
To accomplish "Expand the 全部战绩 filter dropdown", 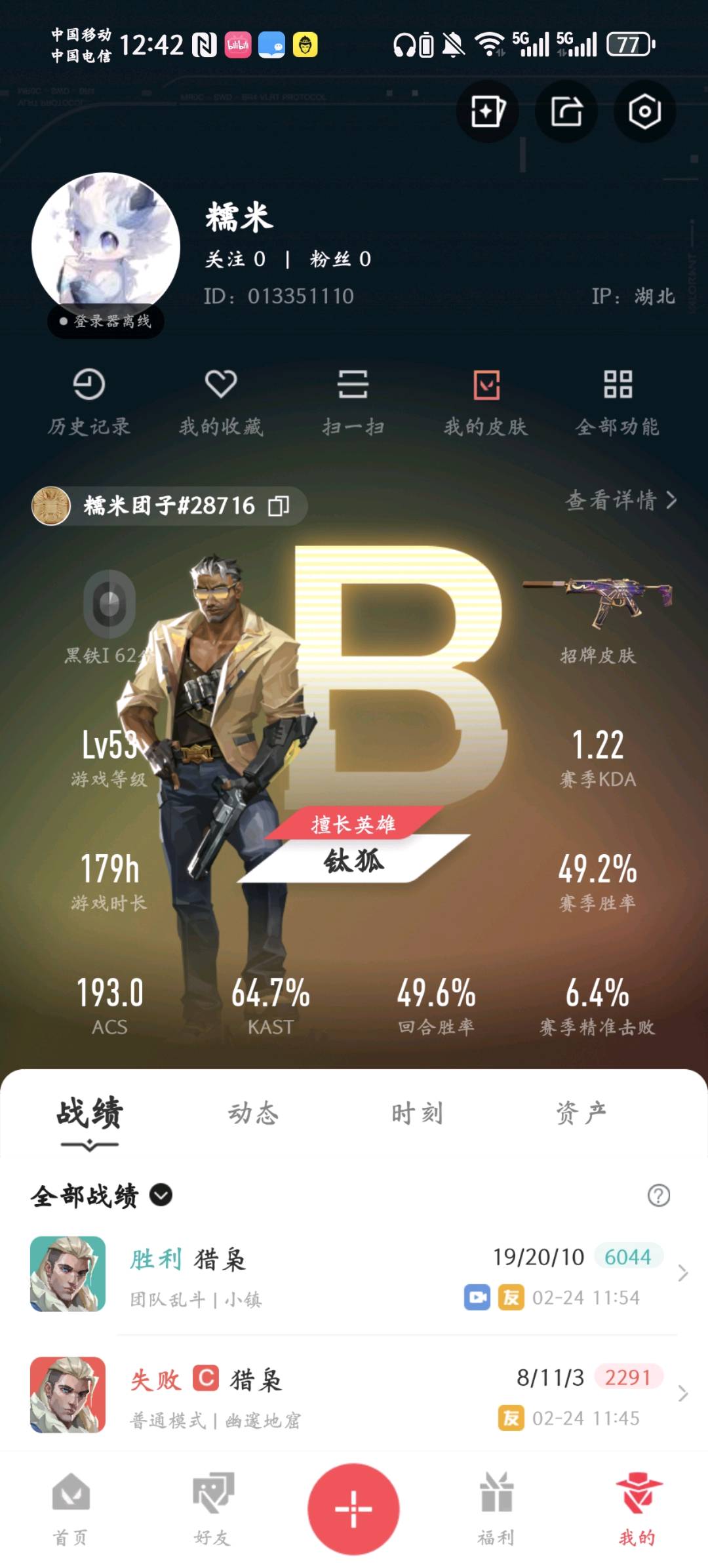I will (x=161, y=1195).
